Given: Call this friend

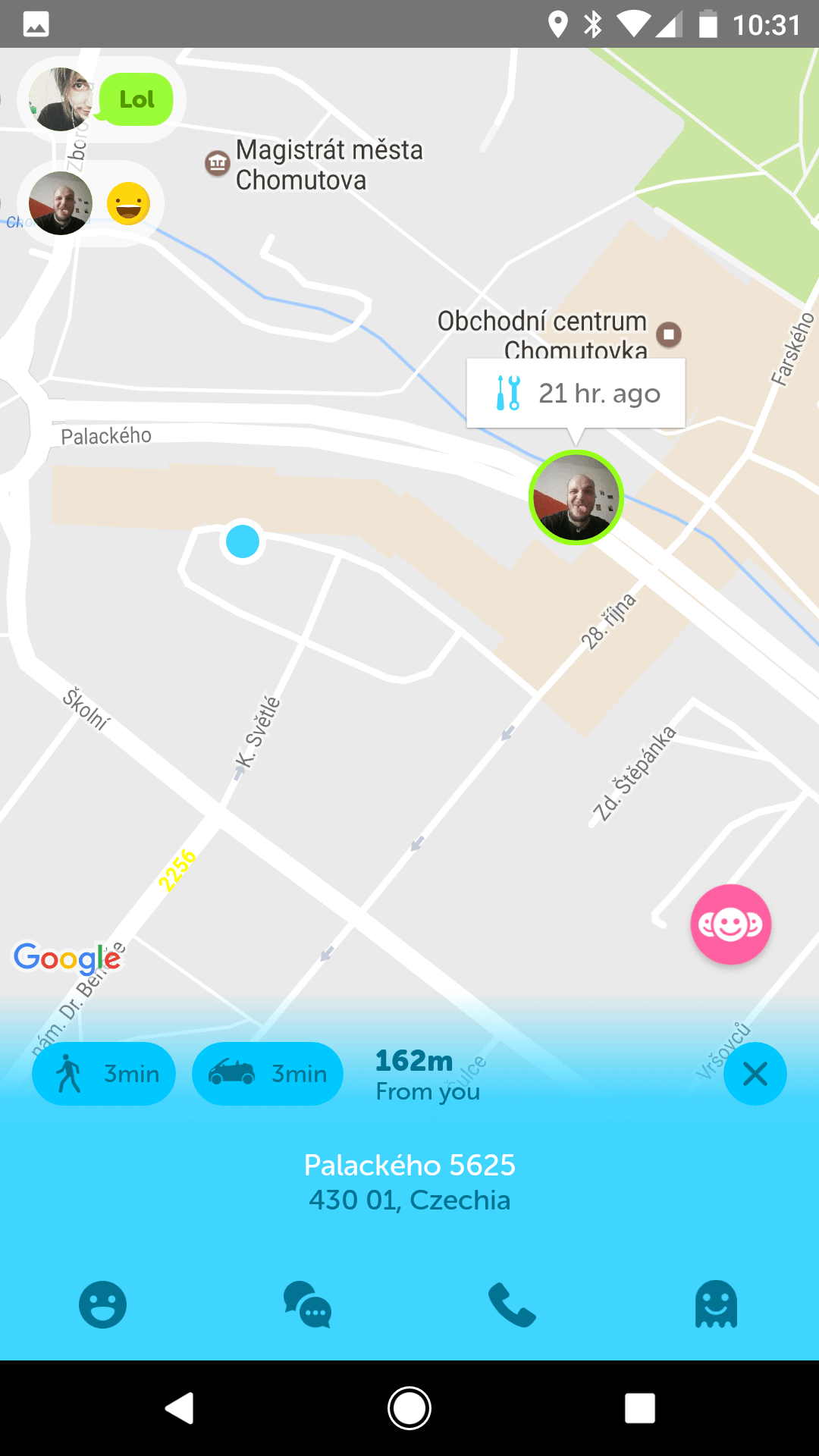Looking at the screenshot, I should pyautogui.click(x=512, y=1304).
